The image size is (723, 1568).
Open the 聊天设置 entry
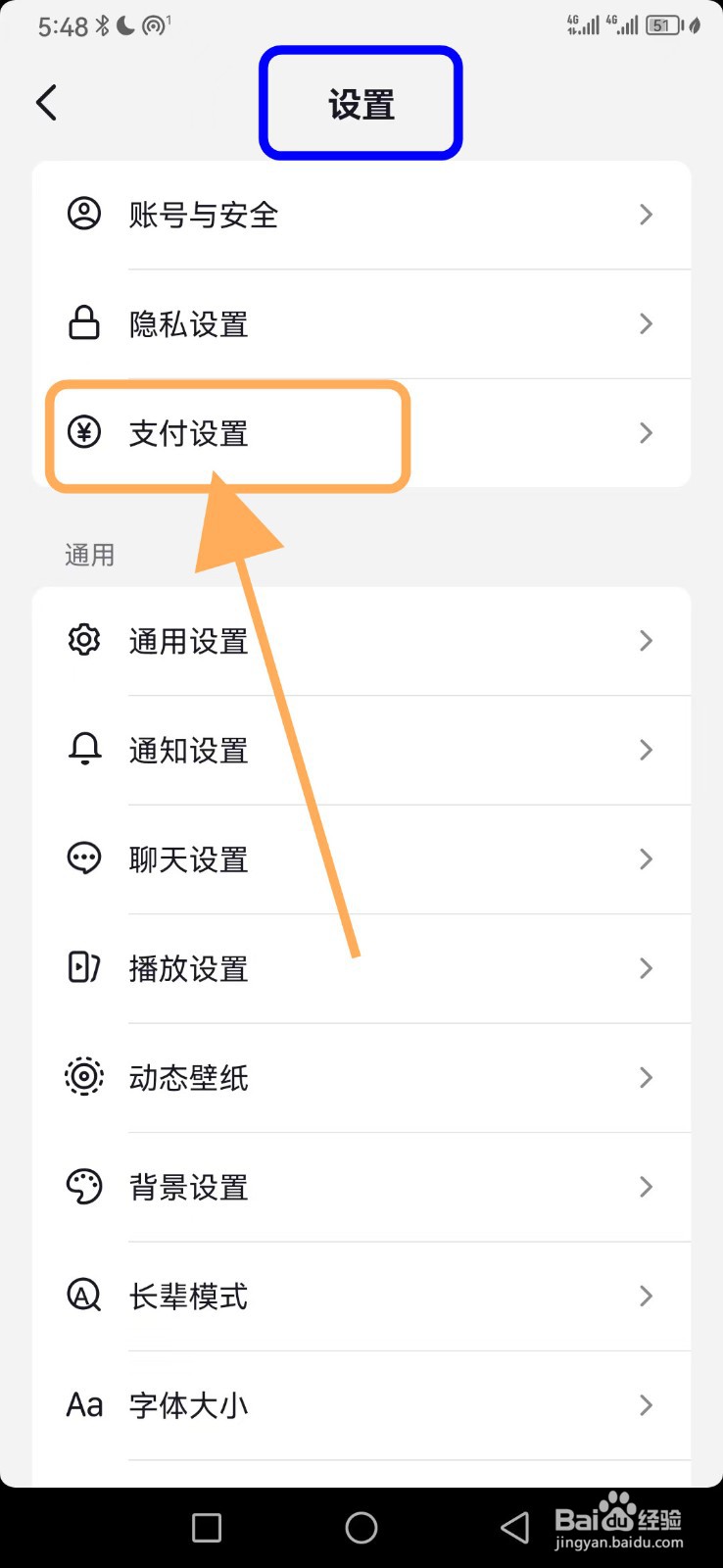pyautogui.click(x=362, y=858)
